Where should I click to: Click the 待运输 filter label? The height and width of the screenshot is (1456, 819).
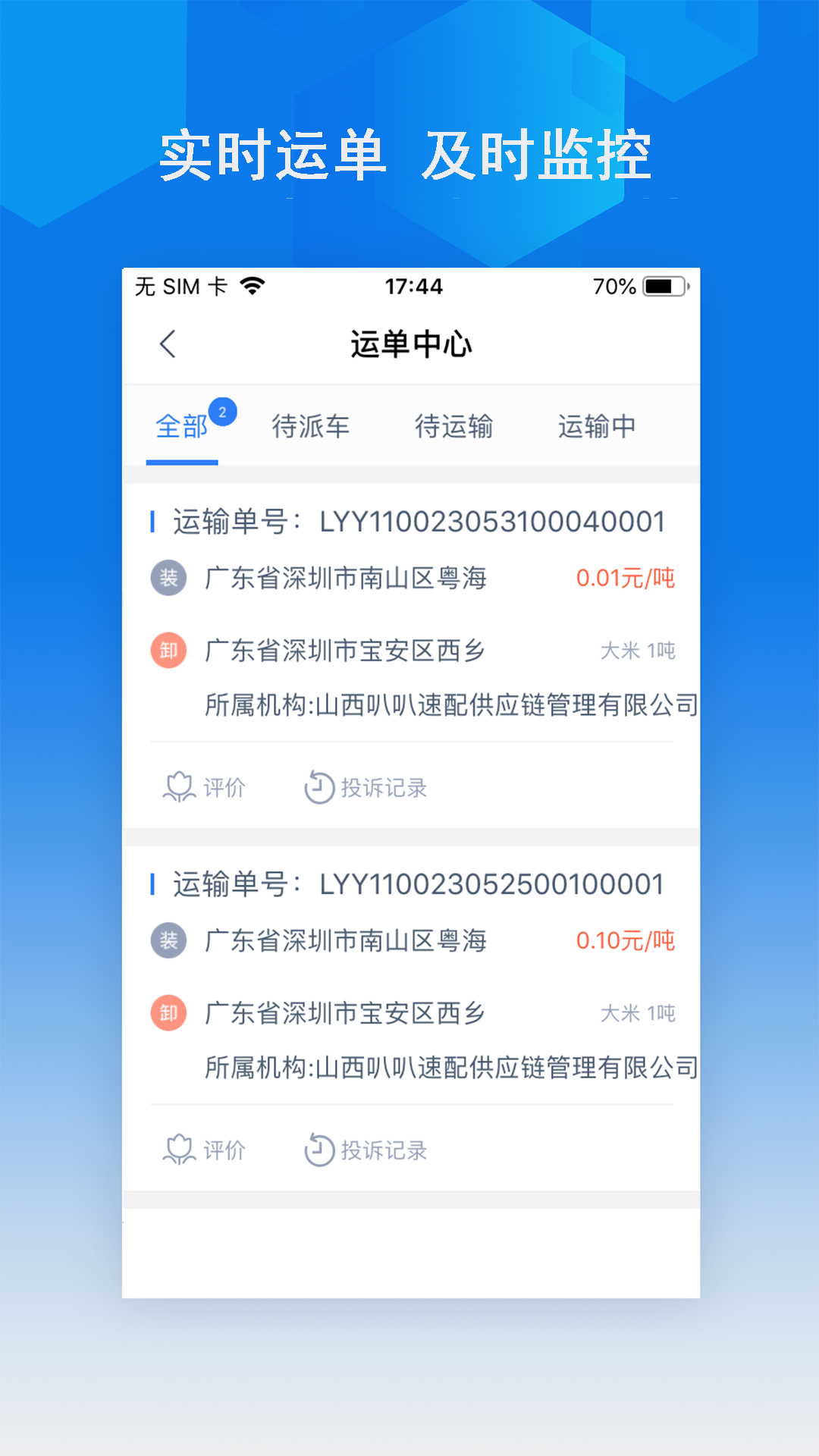(456, 427)
